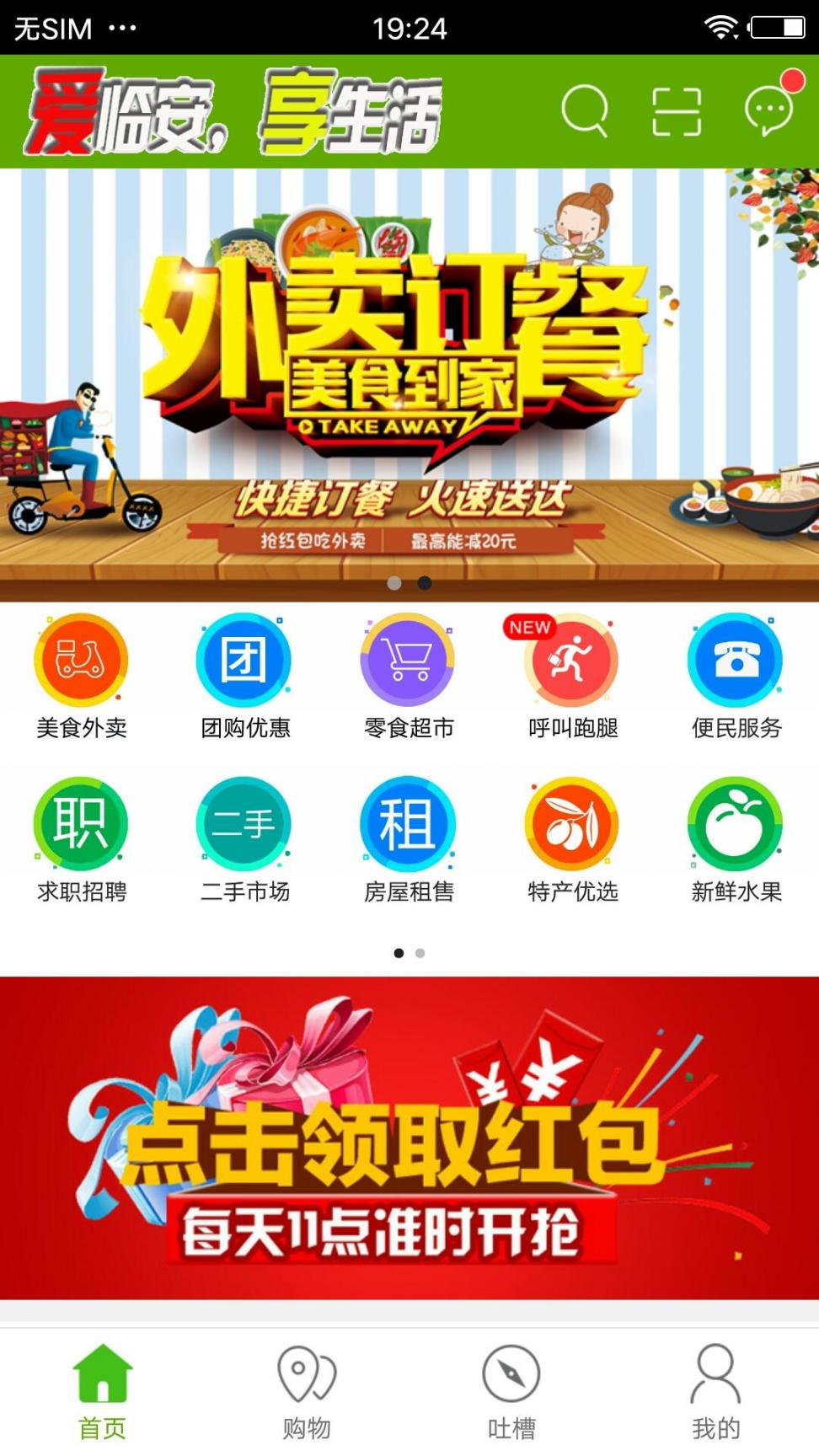Switch to the 首页 home tab
The height and width of the screenshot is (1456, 819).
[102, 1392]
